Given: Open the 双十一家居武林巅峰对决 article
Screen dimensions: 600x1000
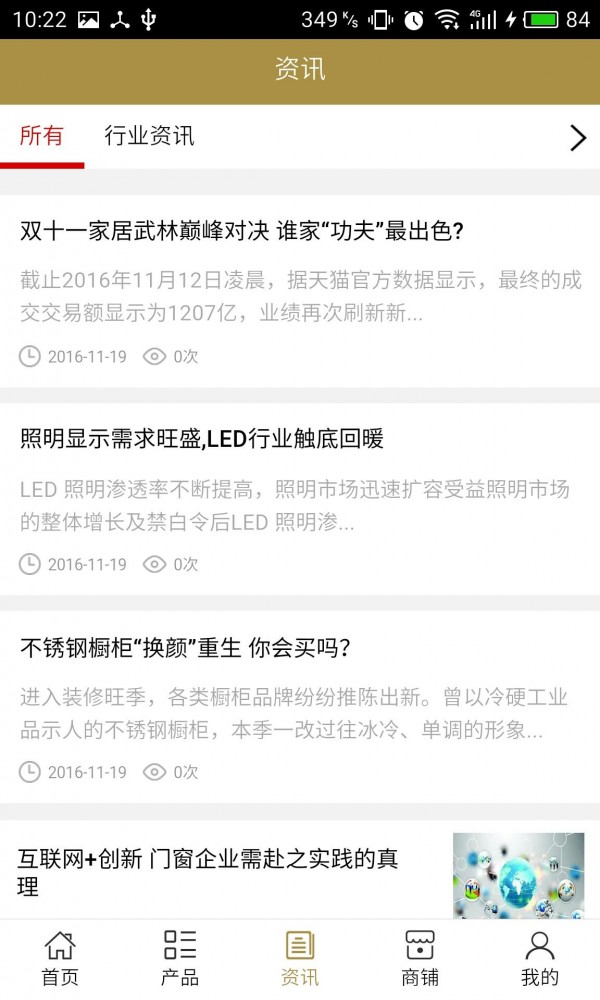Looking at the screenshot, I should [x=242, y=231].
